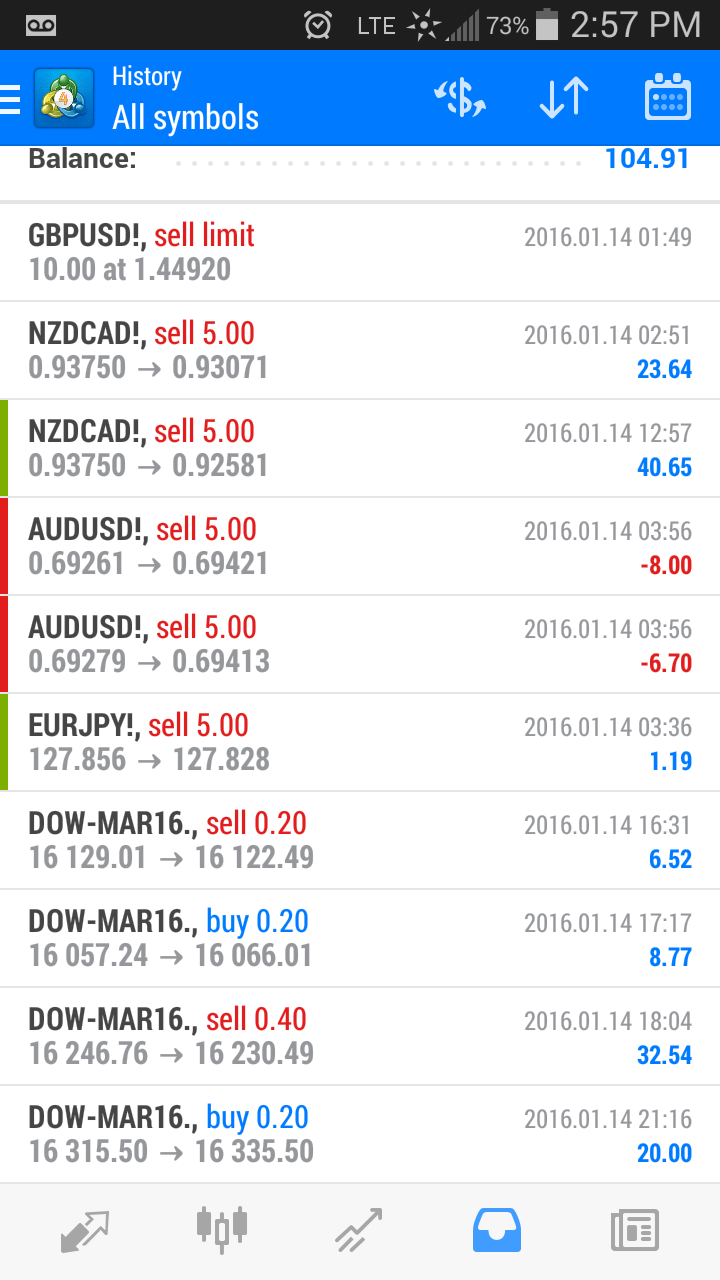Open the DOW-MAR16 buy trade with 20.00 profit
This screenshot has height=1280, width=720.
pyautogui.click(x=360, y=1134)
